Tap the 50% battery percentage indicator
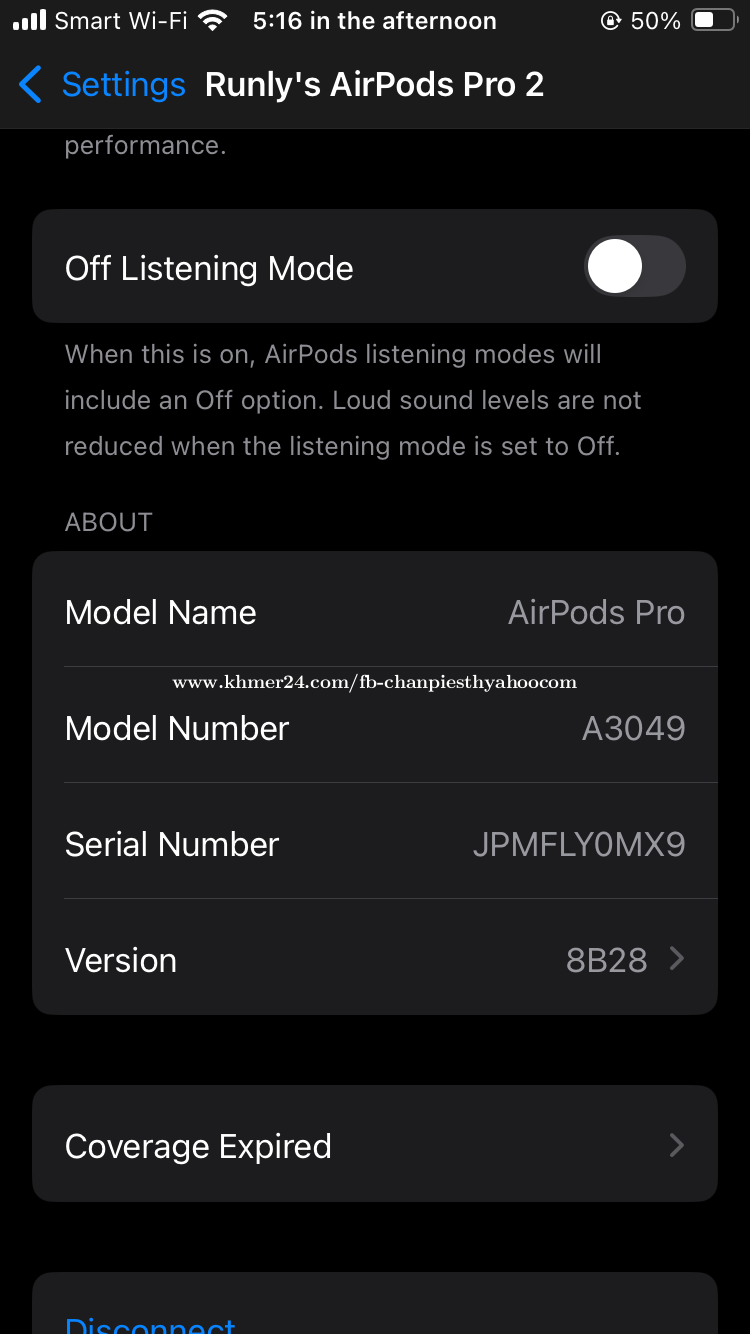750x1334 pixels. click(x=657, y=19)
